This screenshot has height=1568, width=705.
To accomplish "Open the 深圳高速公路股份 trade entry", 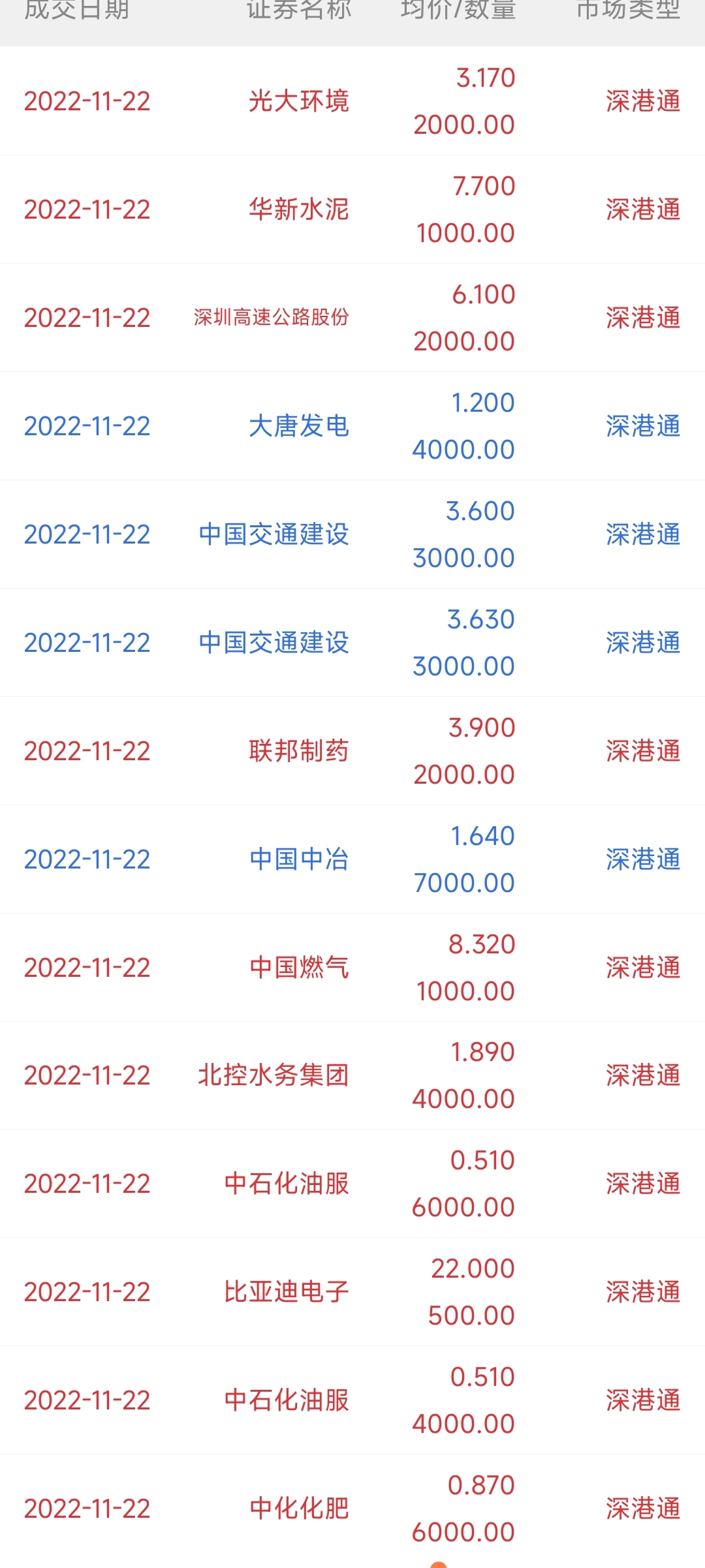I will 272,318.
